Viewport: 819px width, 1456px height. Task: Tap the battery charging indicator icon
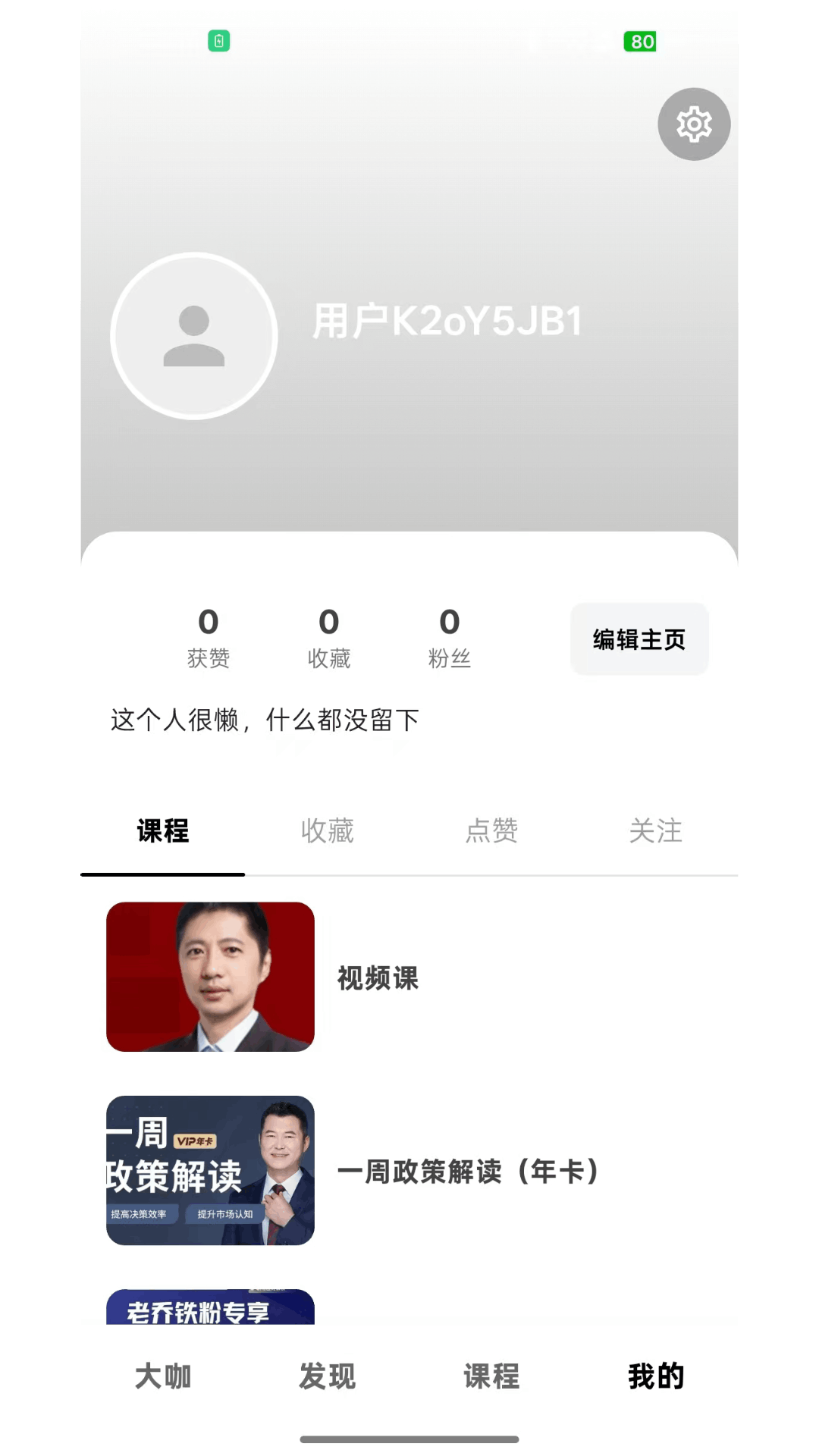point(218,42)
